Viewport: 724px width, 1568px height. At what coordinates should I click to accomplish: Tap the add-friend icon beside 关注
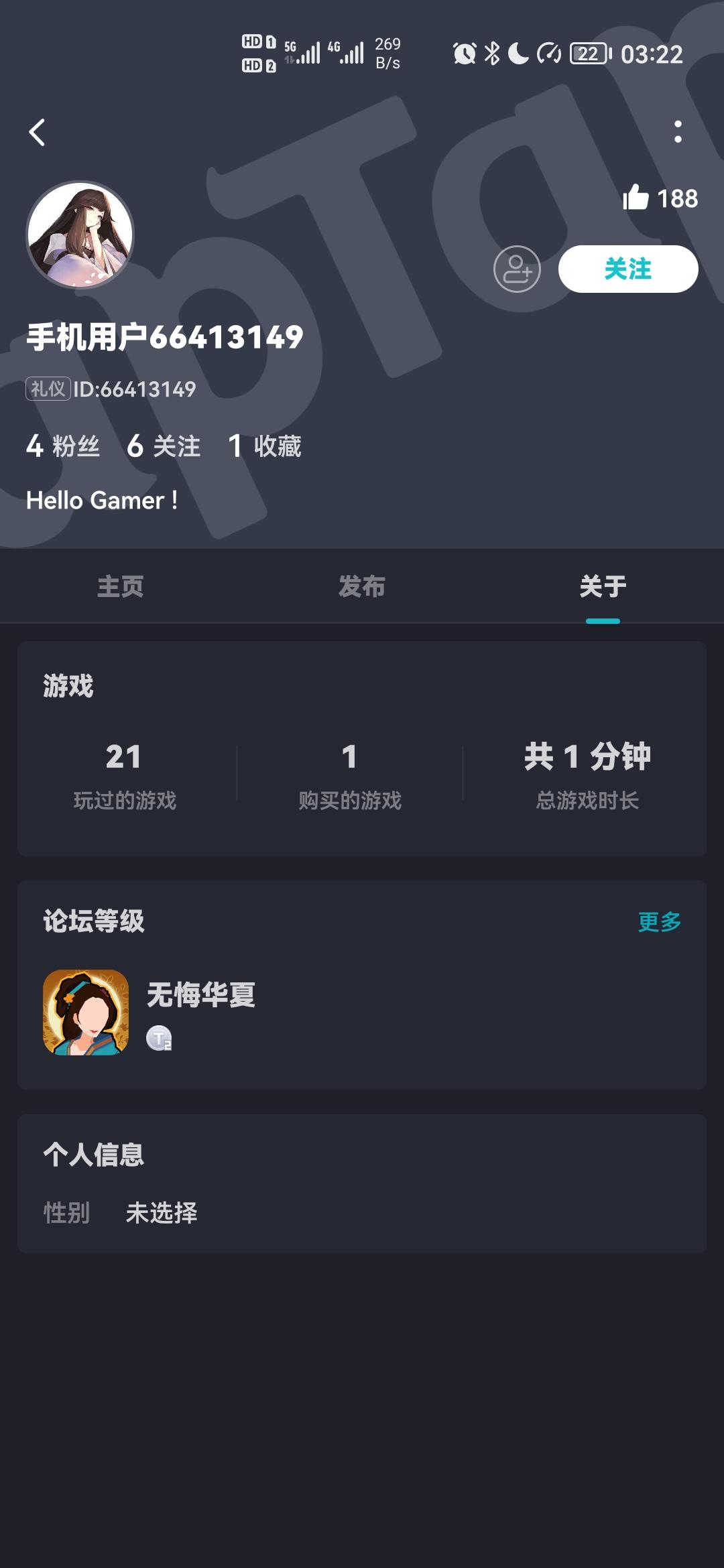coord(517,269)
